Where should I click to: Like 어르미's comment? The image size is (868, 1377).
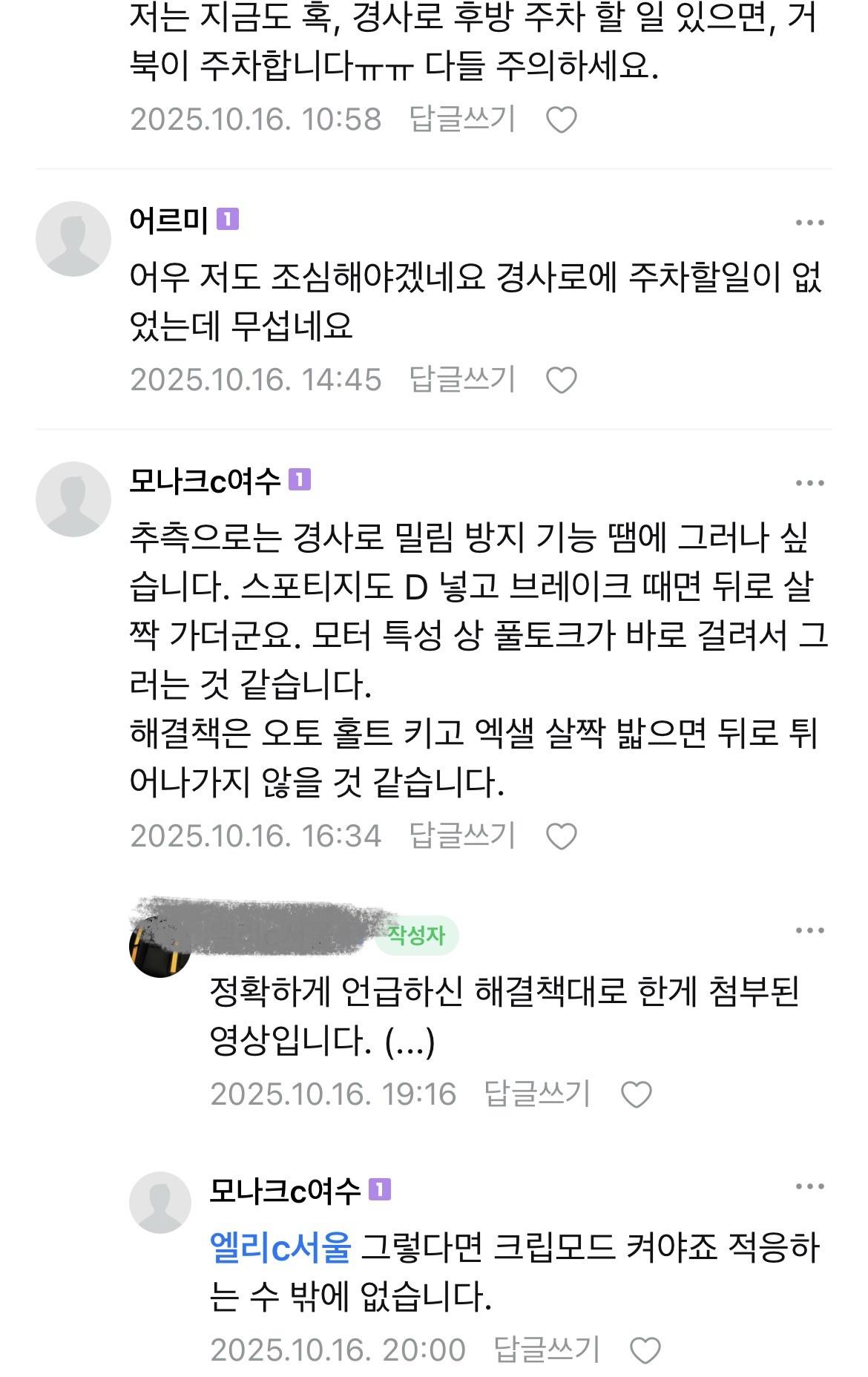tap(561, 380)
